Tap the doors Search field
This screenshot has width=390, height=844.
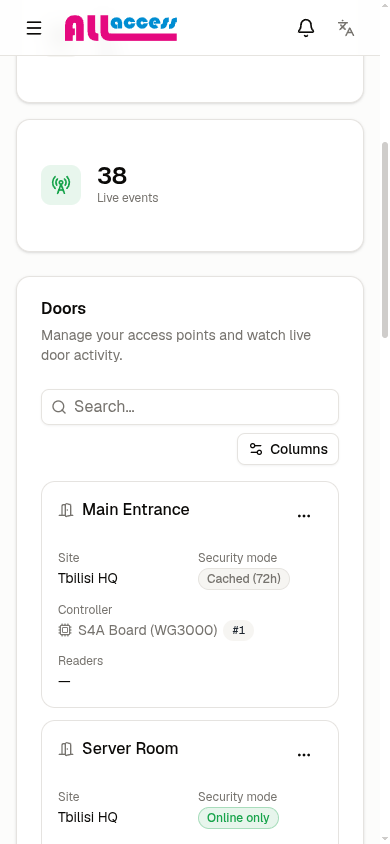(190, 407)
